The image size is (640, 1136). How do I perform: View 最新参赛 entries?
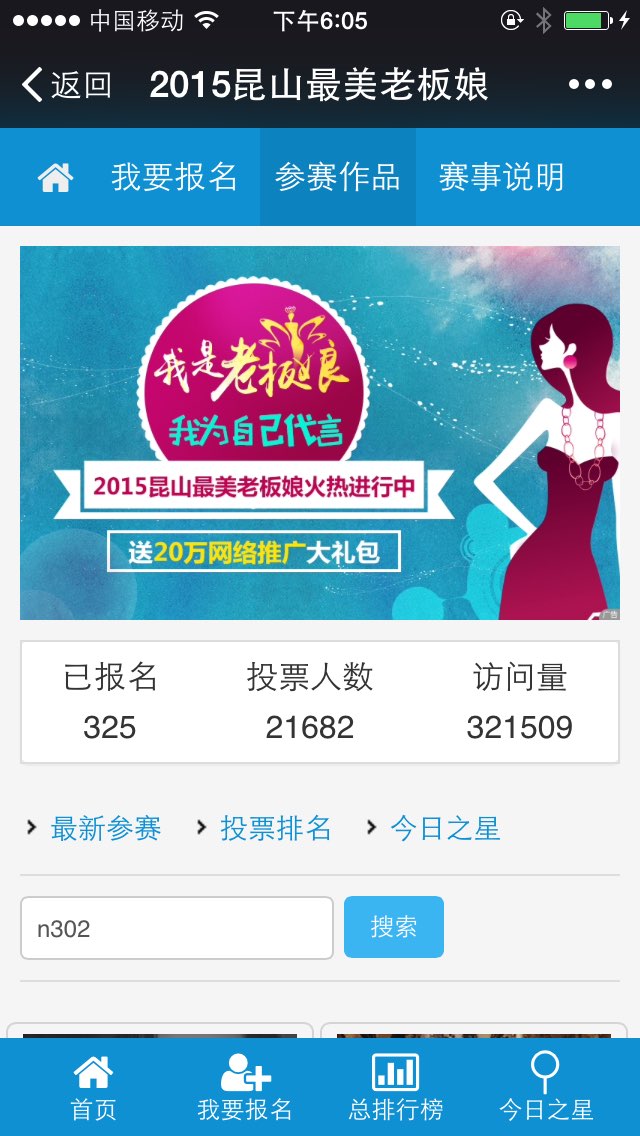tap(106, 828)
